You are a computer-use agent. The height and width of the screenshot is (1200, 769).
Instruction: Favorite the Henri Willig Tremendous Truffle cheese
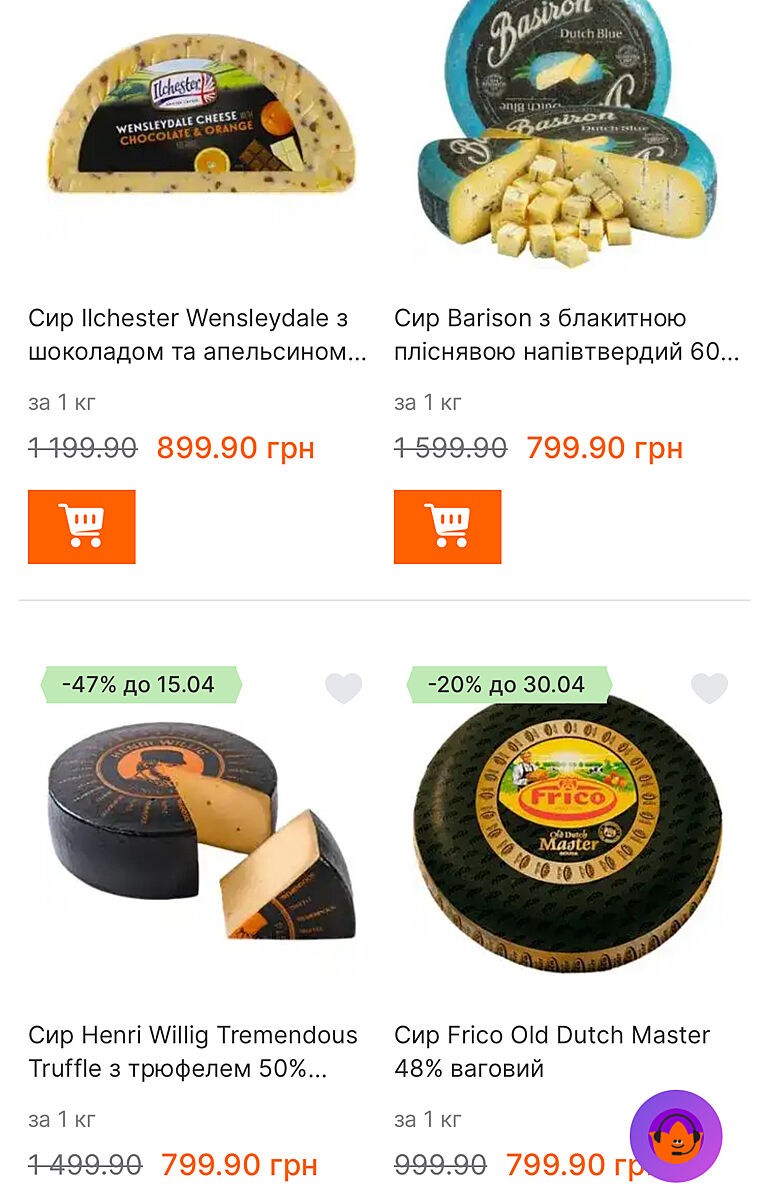343,688
